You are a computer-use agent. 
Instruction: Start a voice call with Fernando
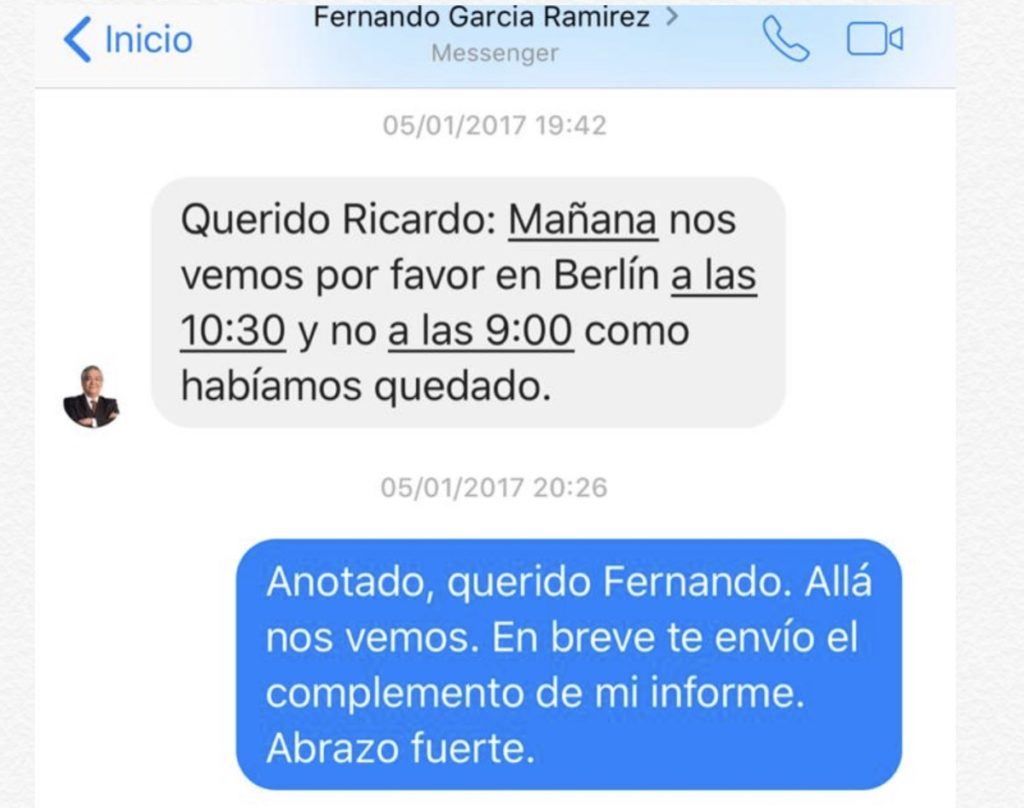(x=785, y=39)
